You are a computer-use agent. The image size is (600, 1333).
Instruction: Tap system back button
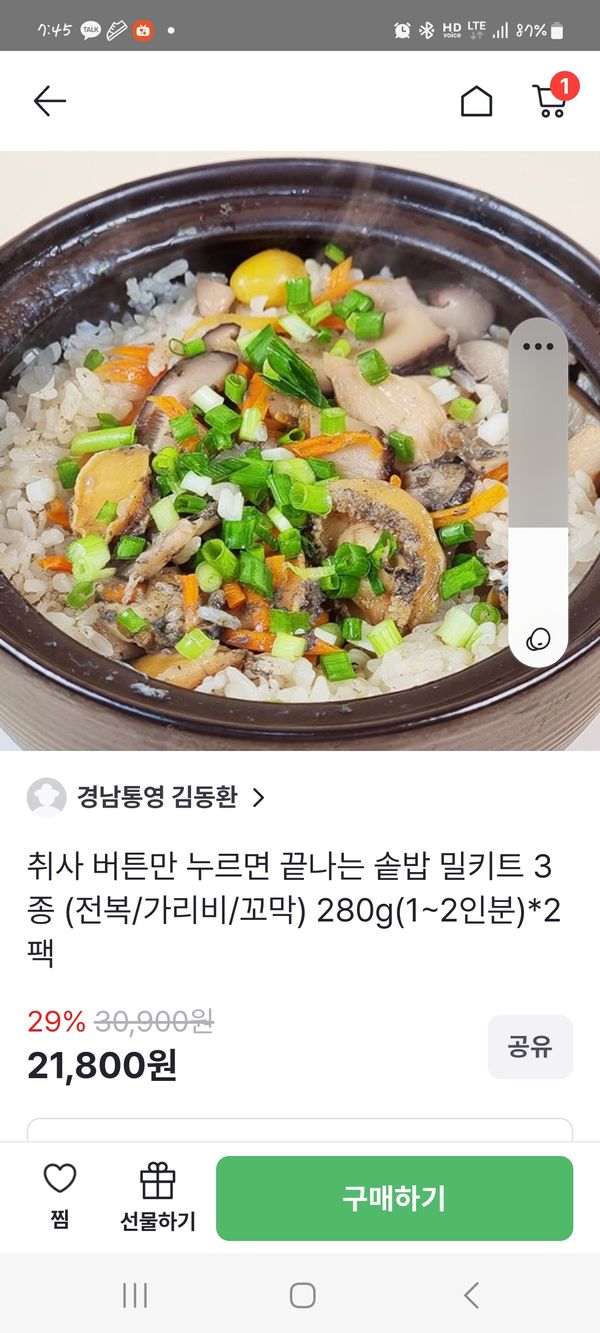(x=471, y=1295)
